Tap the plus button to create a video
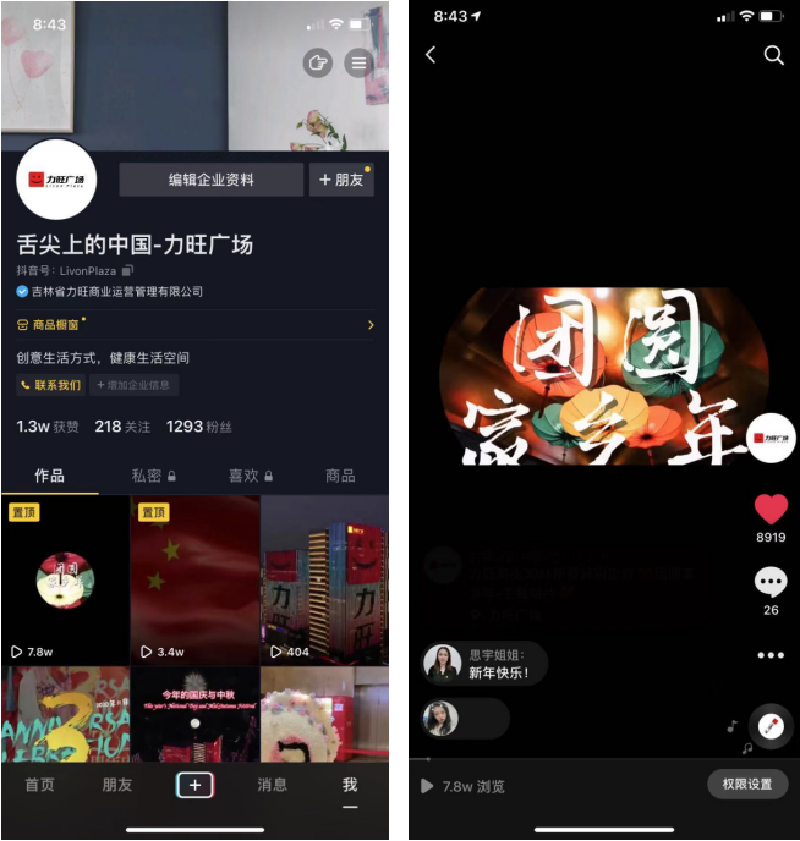 [195, 785]
